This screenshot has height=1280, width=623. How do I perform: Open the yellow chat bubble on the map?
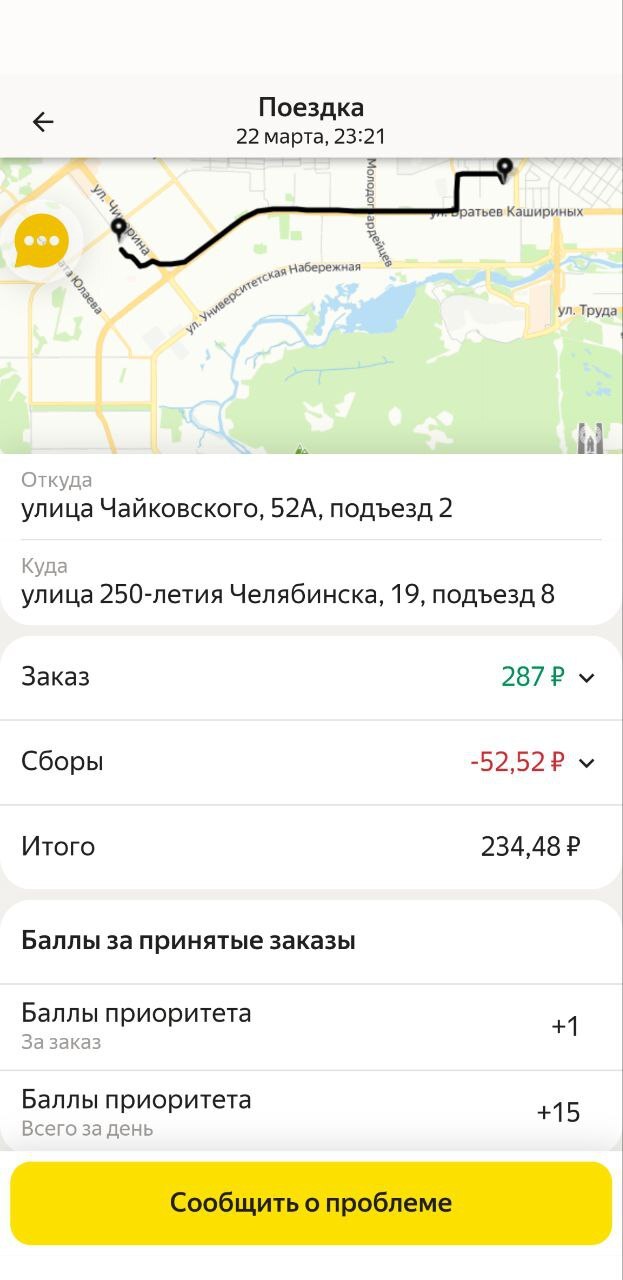(42, 242)
